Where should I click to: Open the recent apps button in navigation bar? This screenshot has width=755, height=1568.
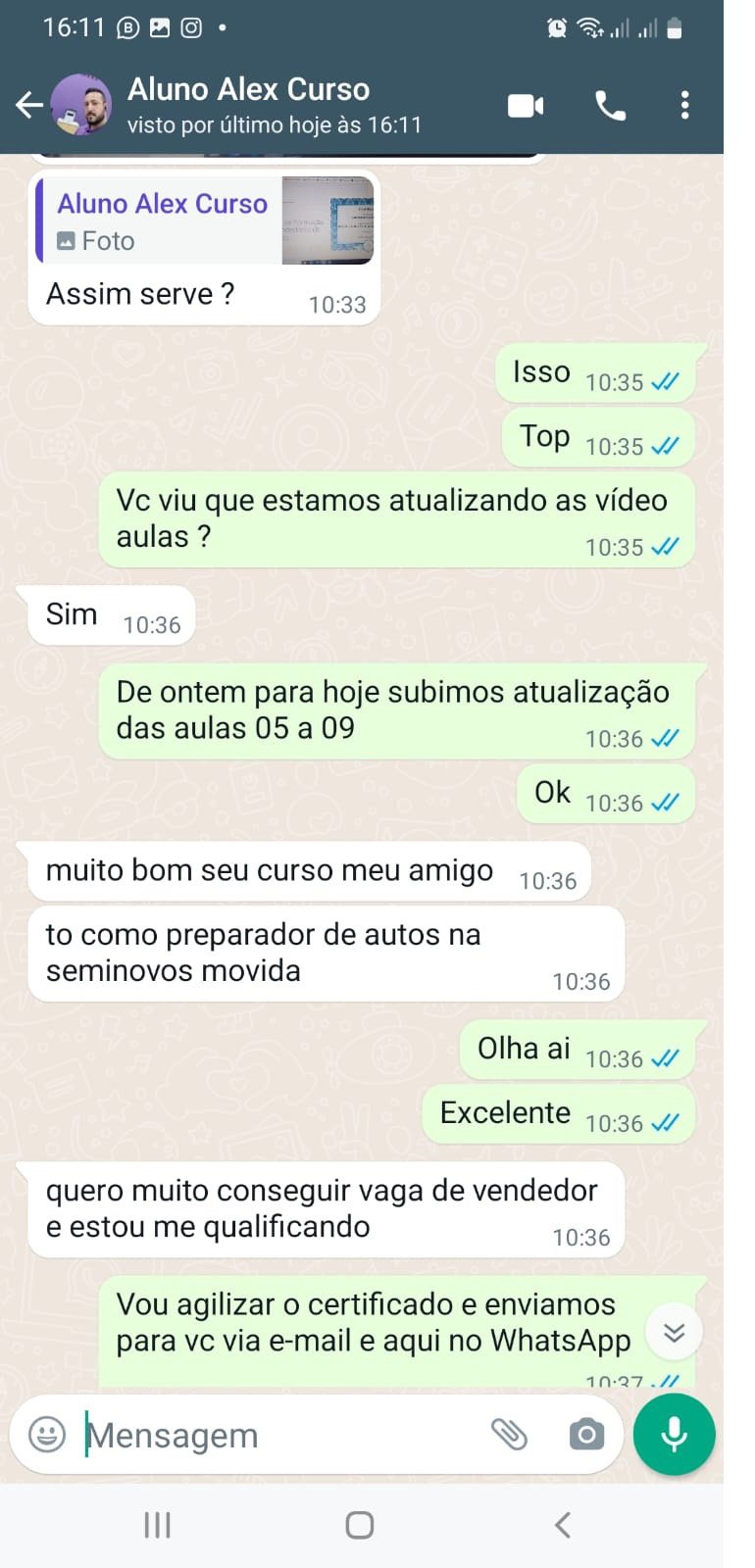tap(157, 1525)
